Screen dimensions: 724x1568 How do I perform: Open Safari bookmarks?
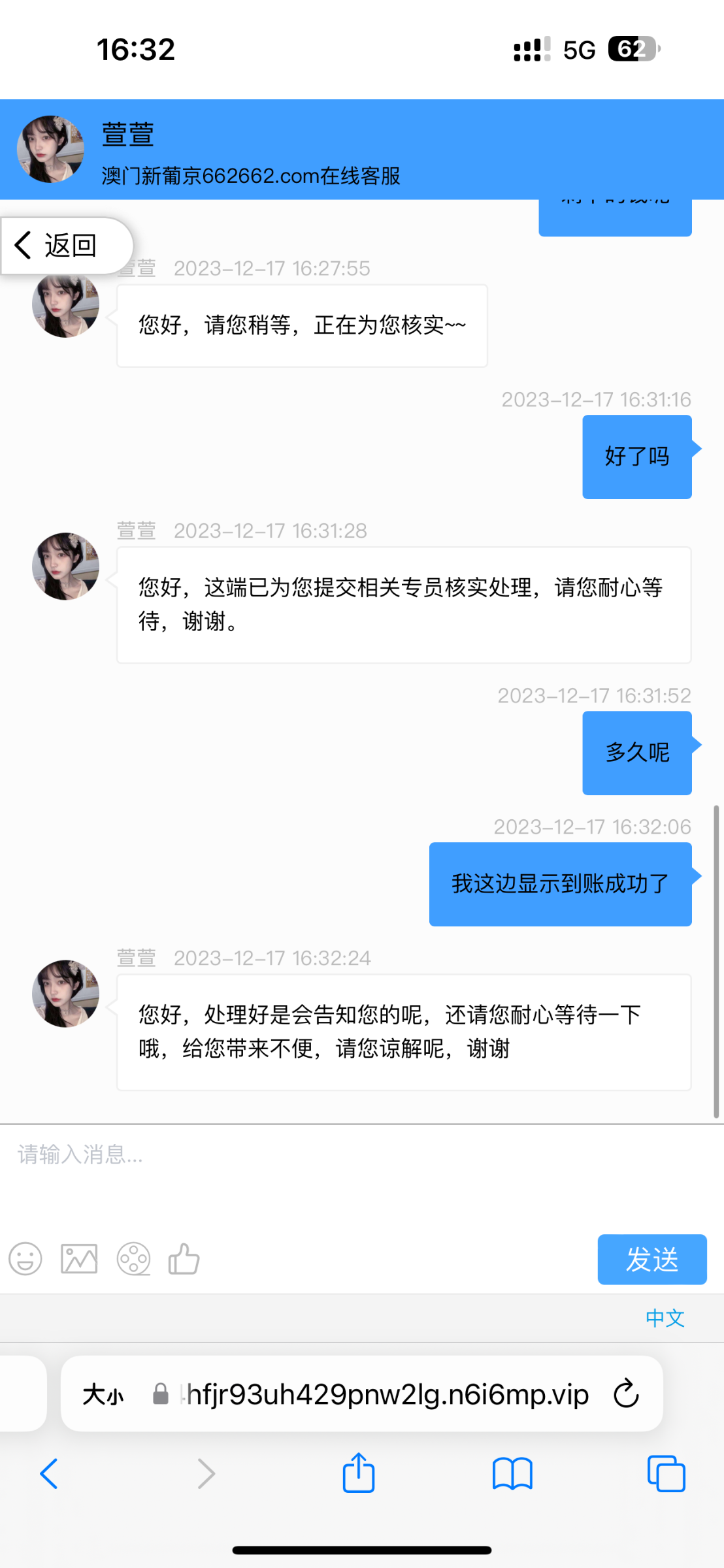click(512, 1474)
